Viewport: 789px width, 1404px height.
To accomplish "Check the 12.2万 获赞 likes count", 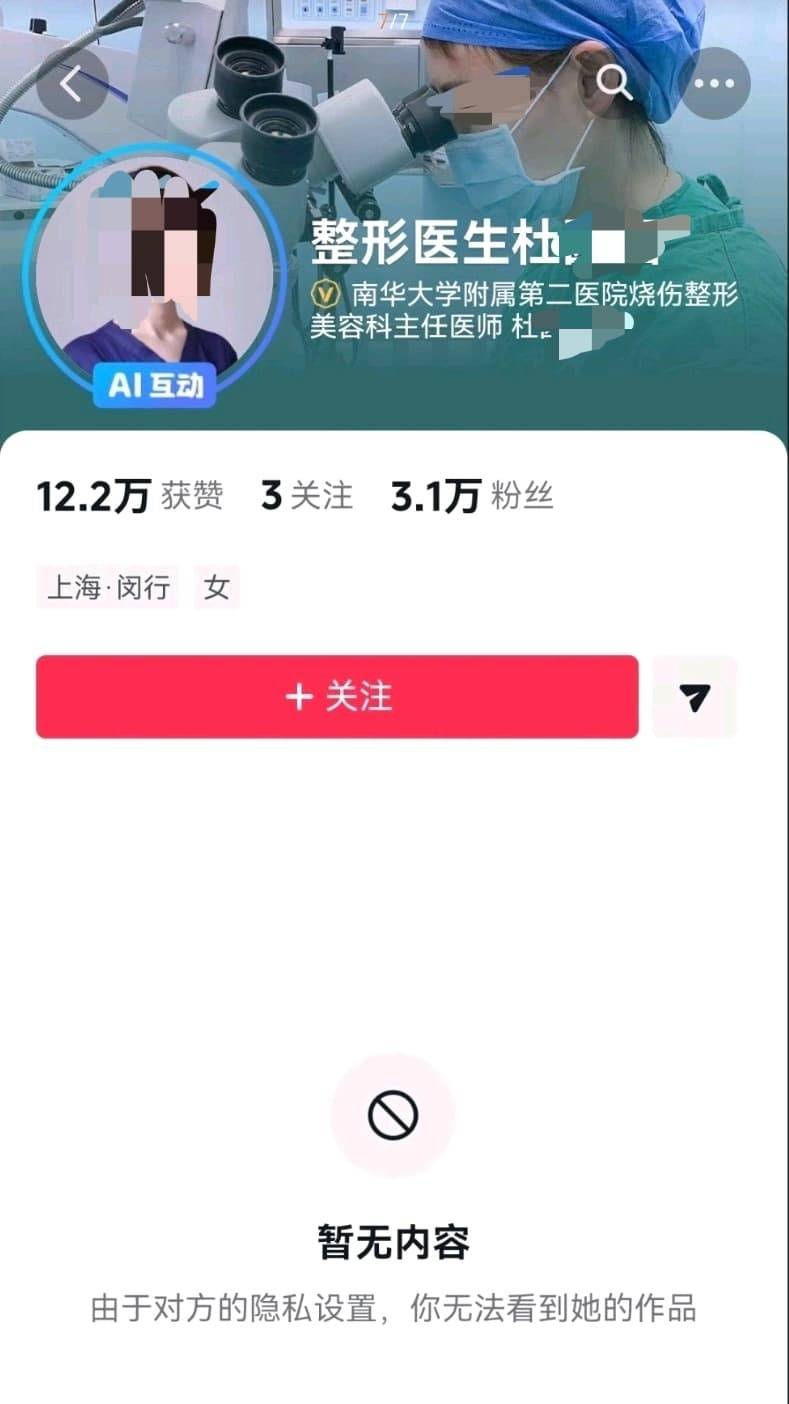I will point(130,496).
